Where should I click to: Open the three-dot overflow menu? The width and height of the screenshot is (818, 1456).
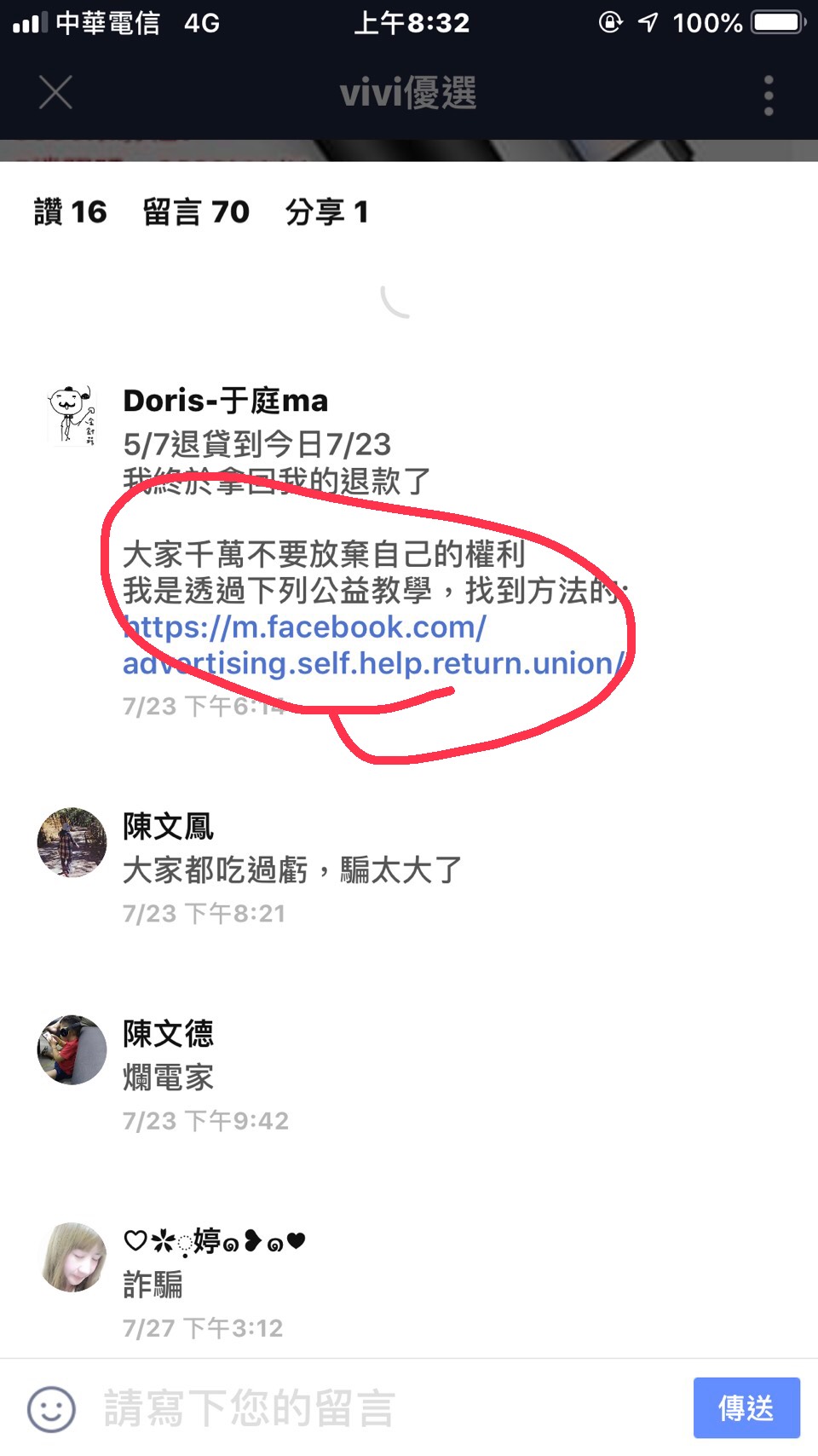(x=769, y=95)
